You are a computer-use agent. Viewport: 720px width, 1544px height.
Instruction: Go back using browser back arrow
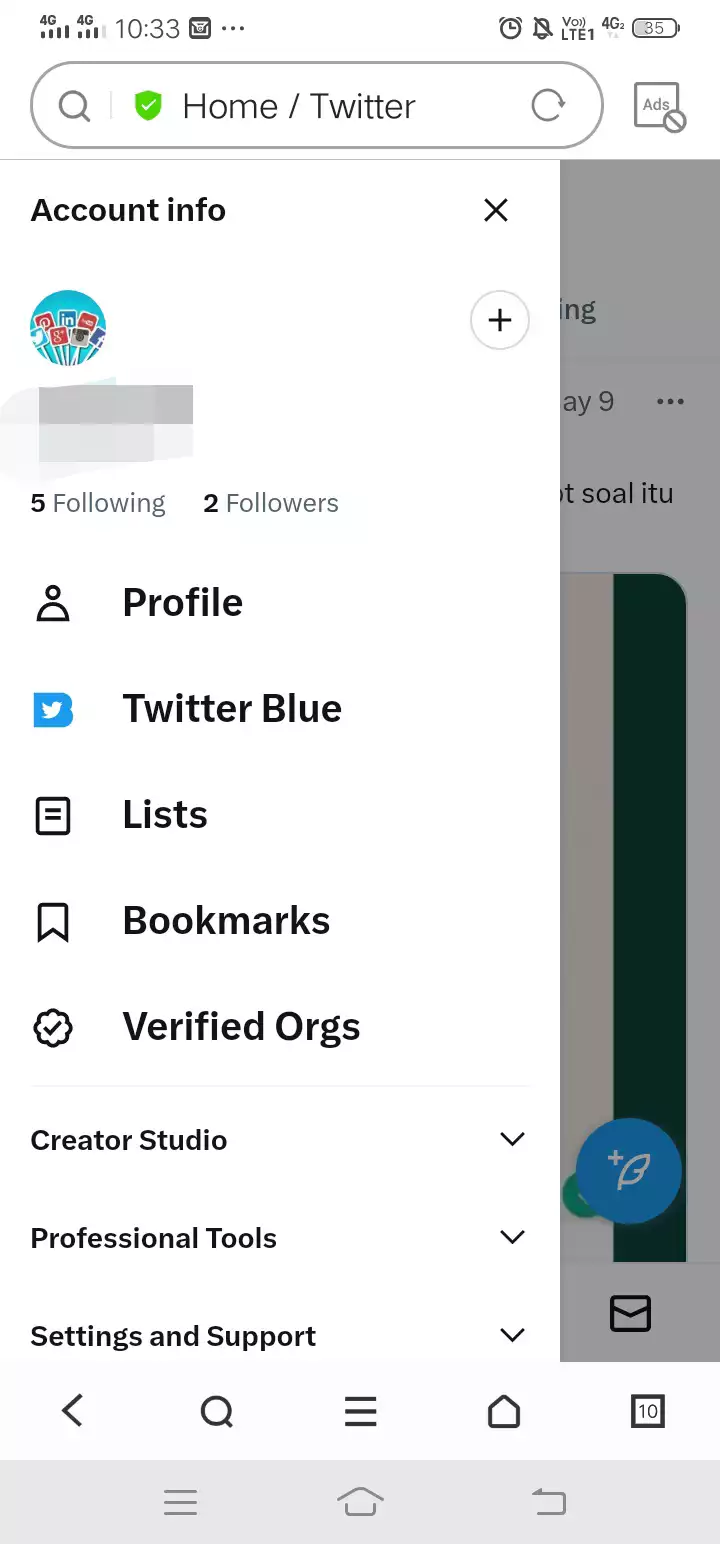[x=72, y=1411]
